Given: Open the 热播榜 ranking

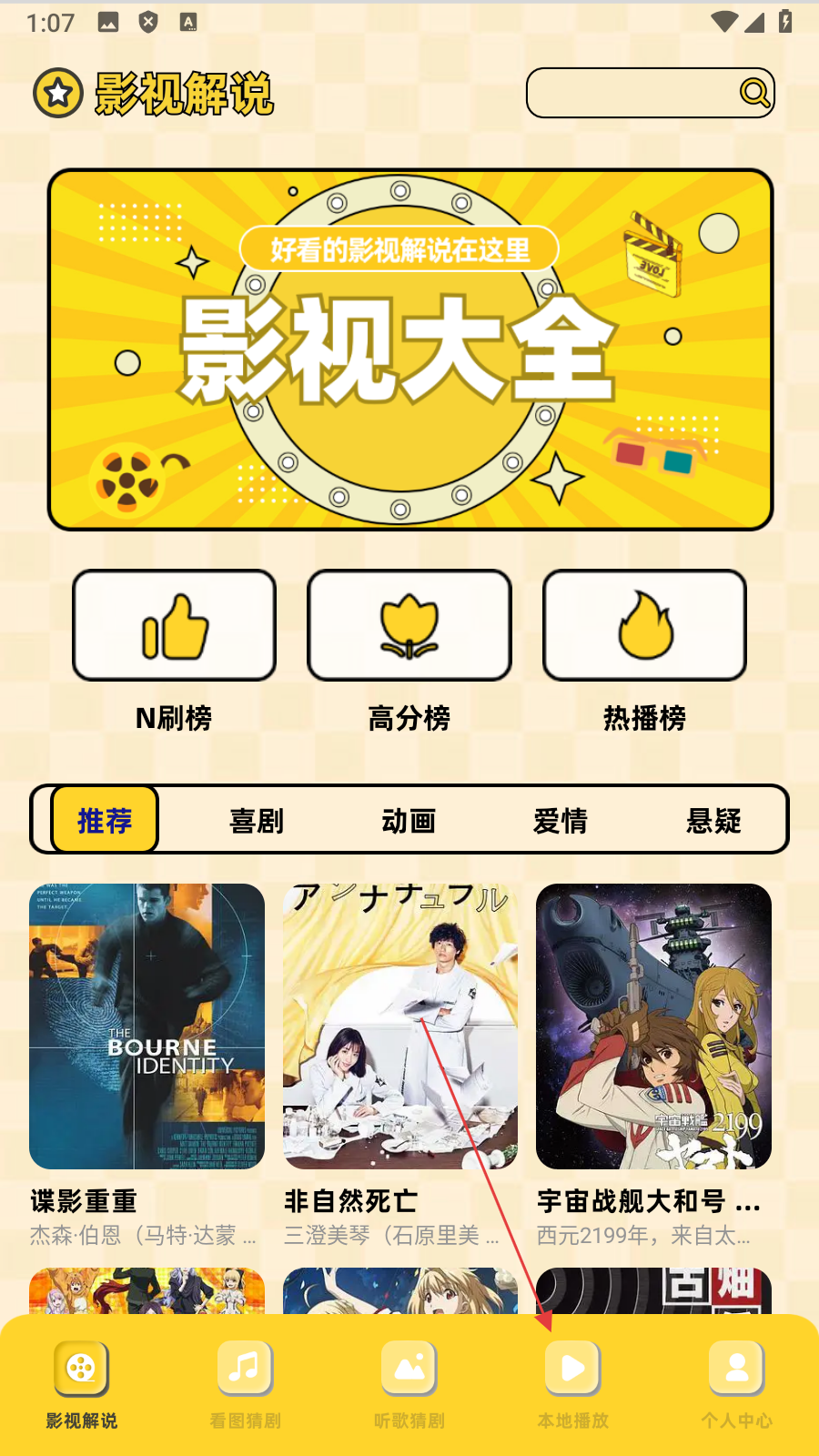Looking at the screenshot, I should [x=644, y=626].
